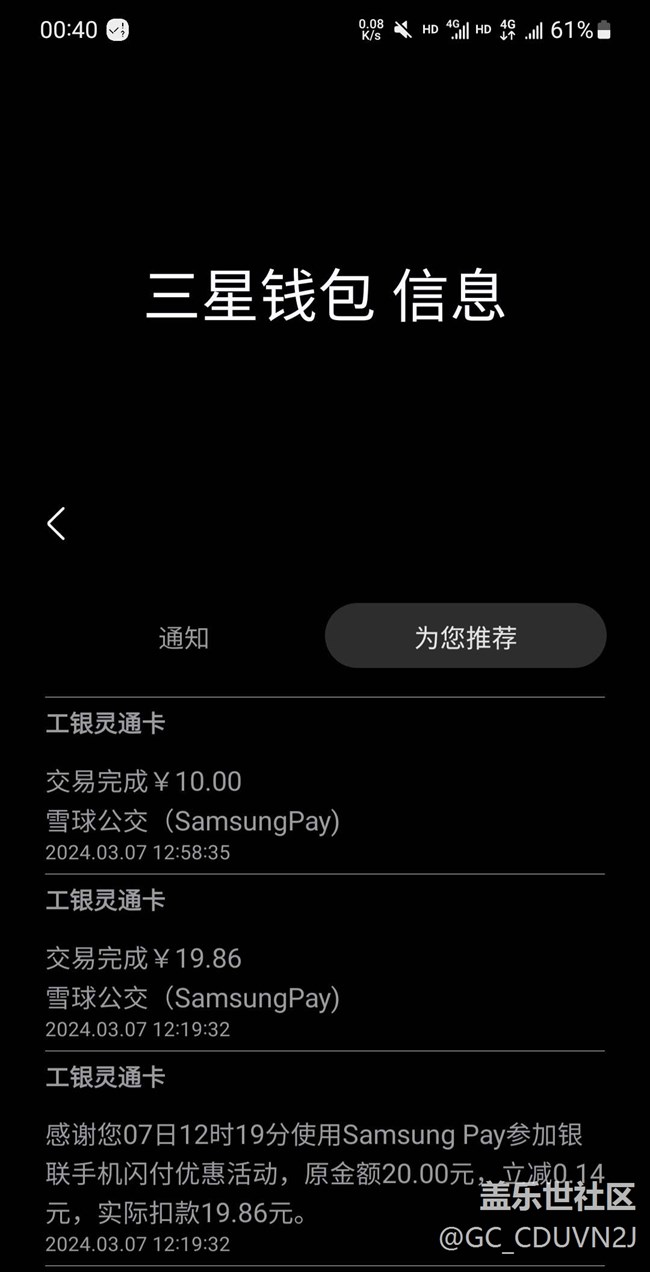Open the 银联手机闪付优惠活动 discount notice
This screenshot has height=1272, width=650.
coord(325,1159)
